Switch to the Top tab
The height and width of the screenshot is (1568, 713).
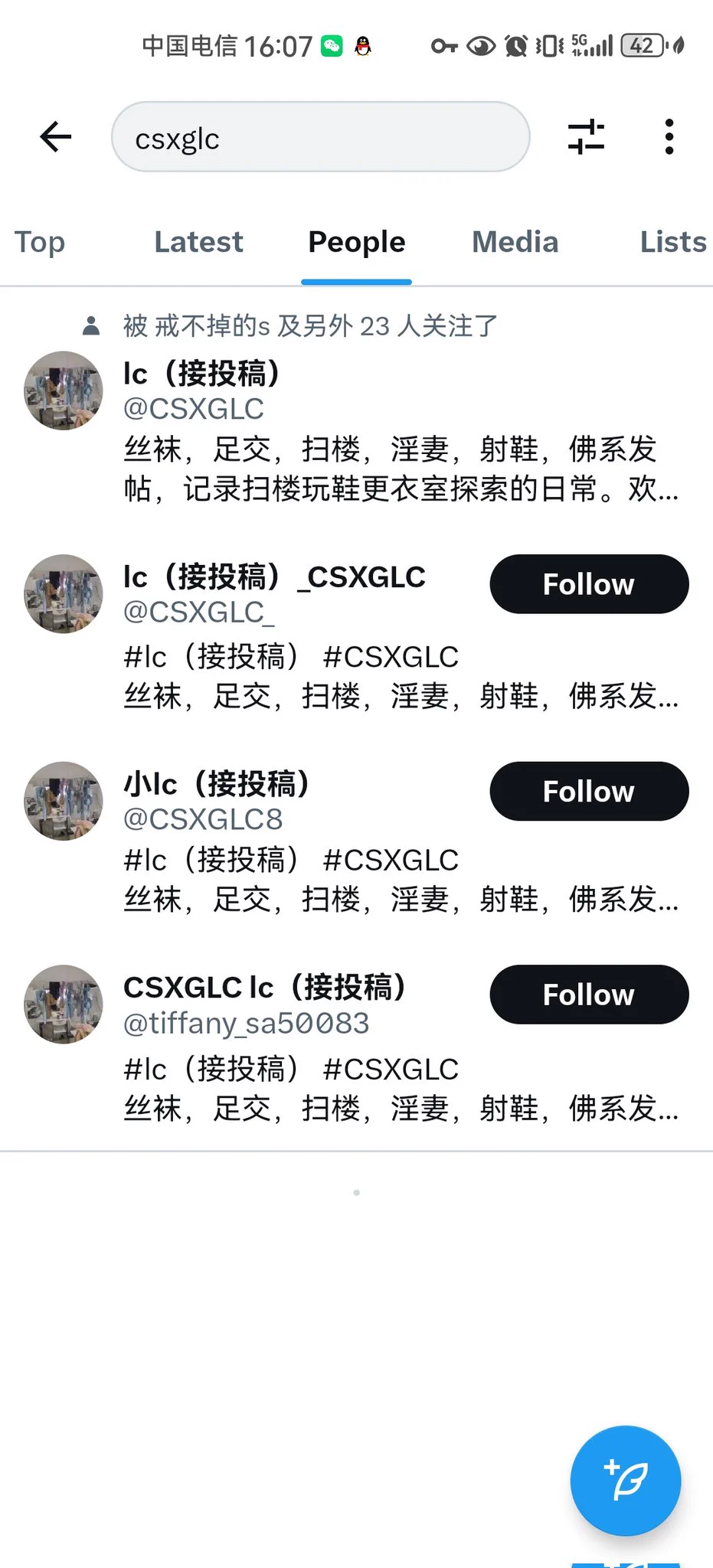40,242
